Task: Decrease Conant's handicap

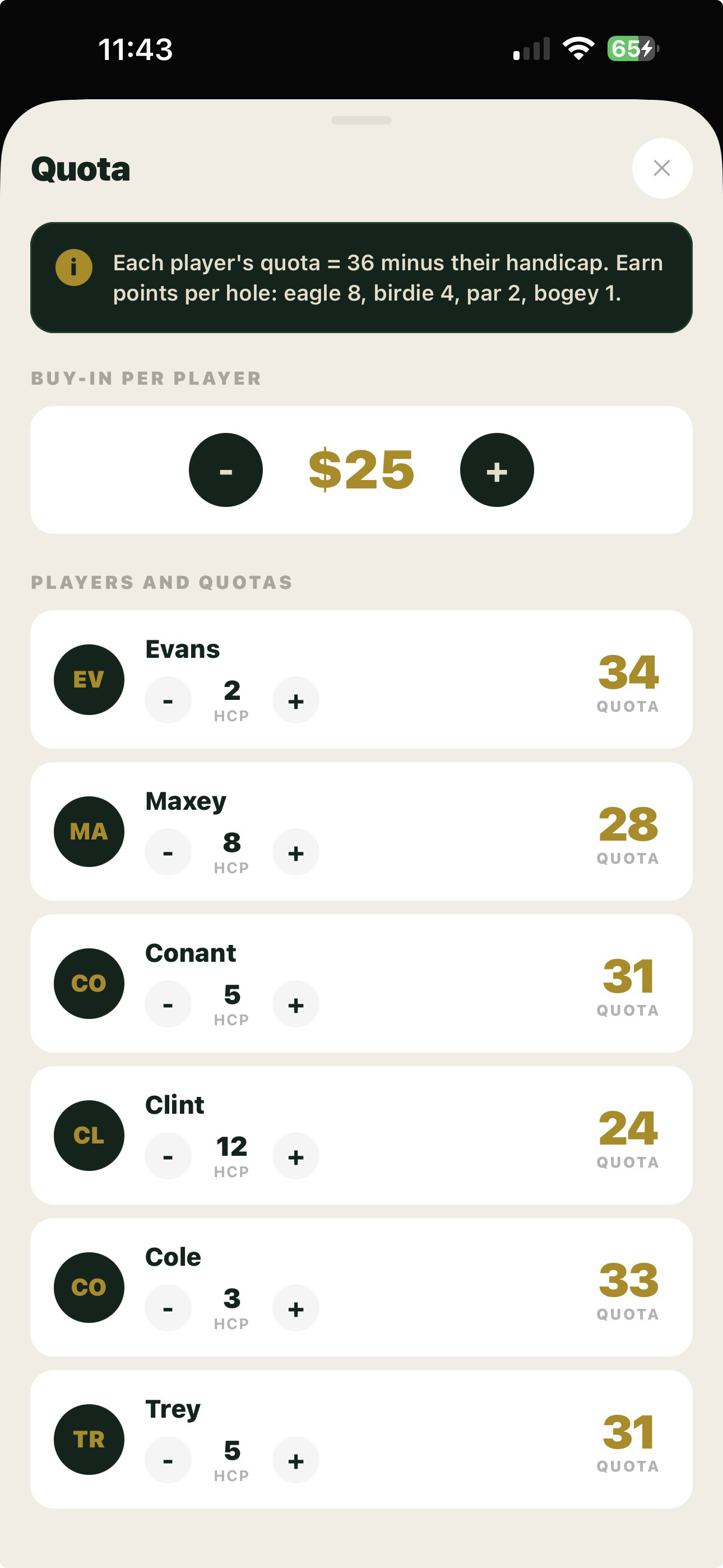Action: (x=168, y=1004)
